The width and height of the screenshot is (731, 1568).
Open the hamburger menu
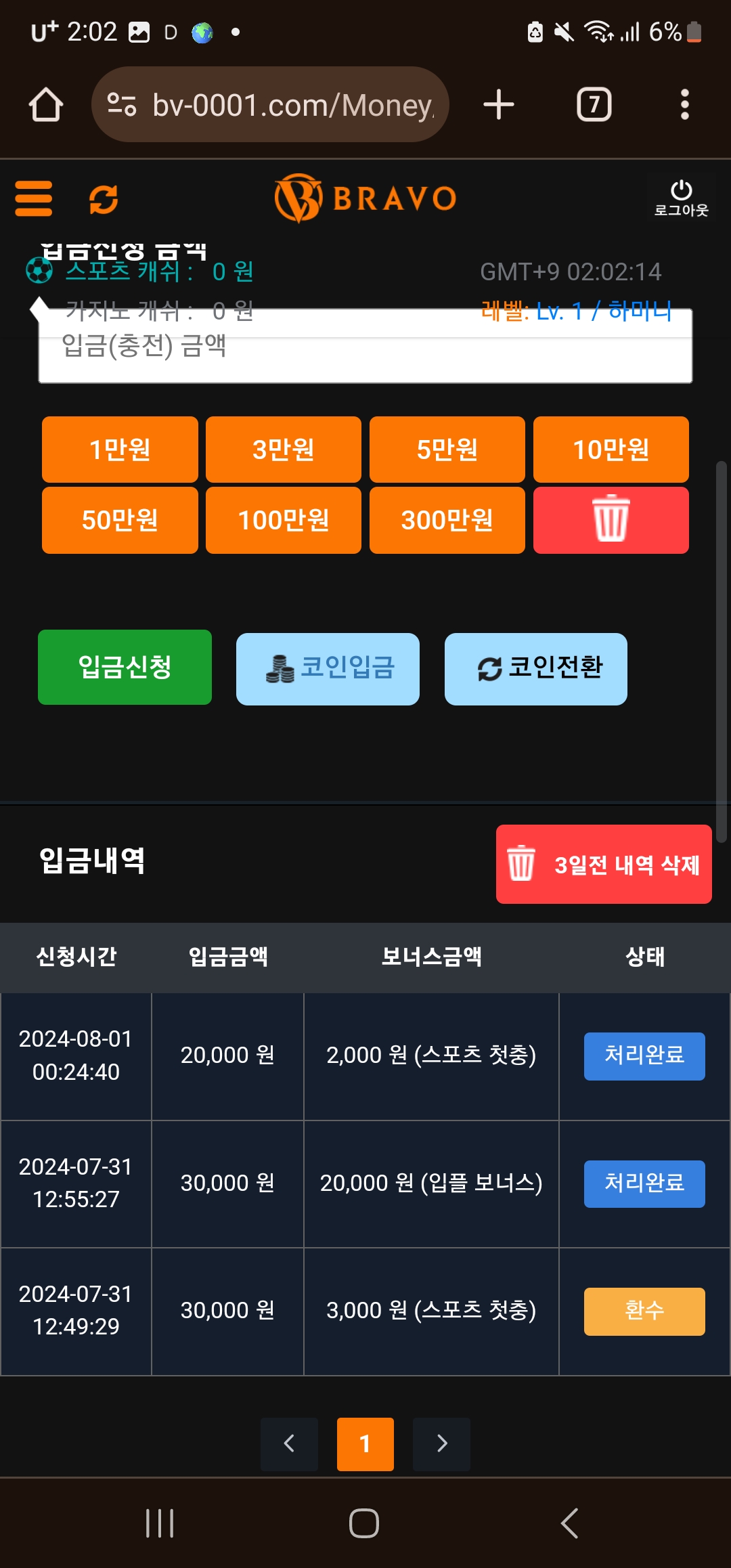pos(34,198)
